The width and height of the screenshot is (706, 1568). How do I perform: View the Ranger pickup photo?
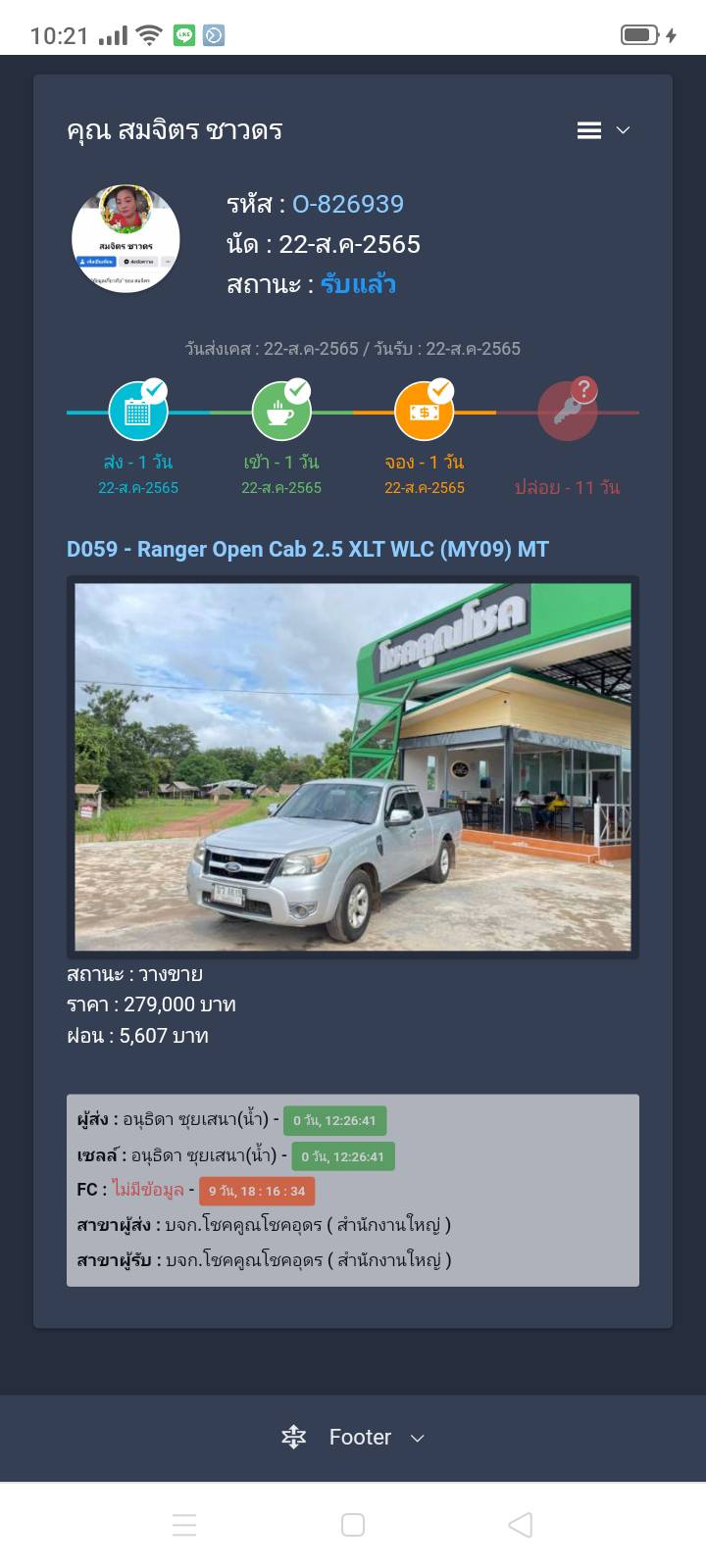point(353,767)
